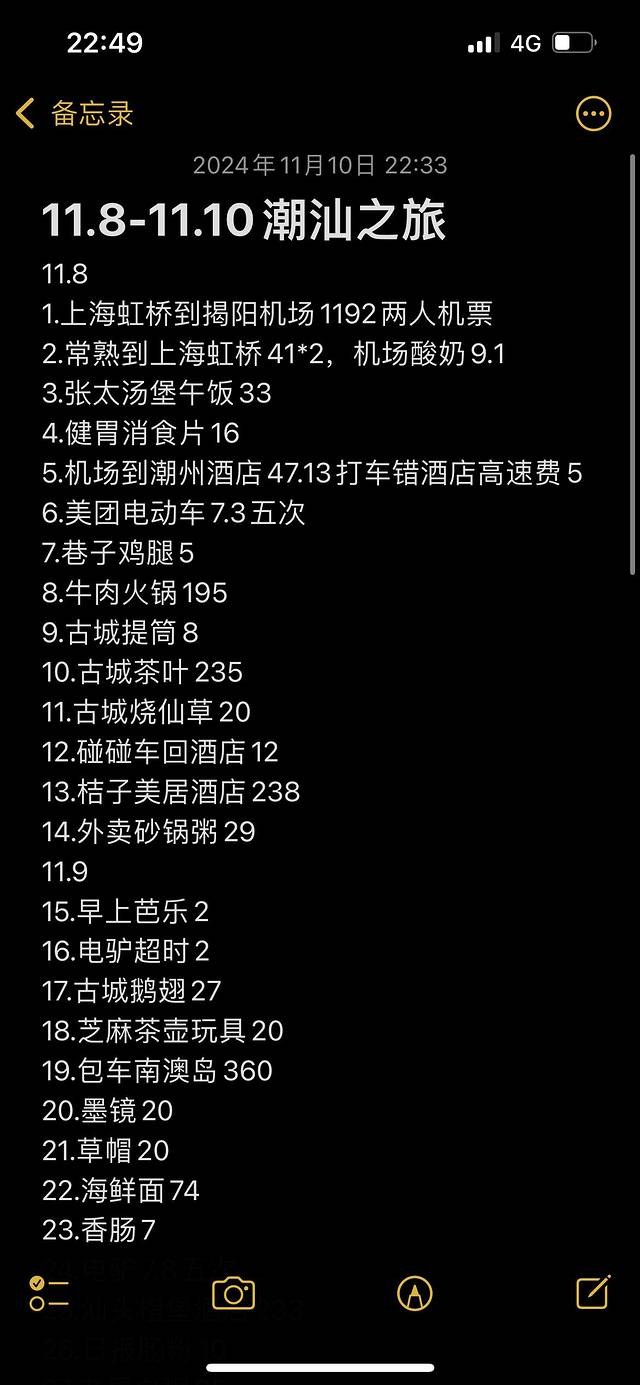
Task: Open the more options ellipsis menu
Action: (x=593, y=114)
